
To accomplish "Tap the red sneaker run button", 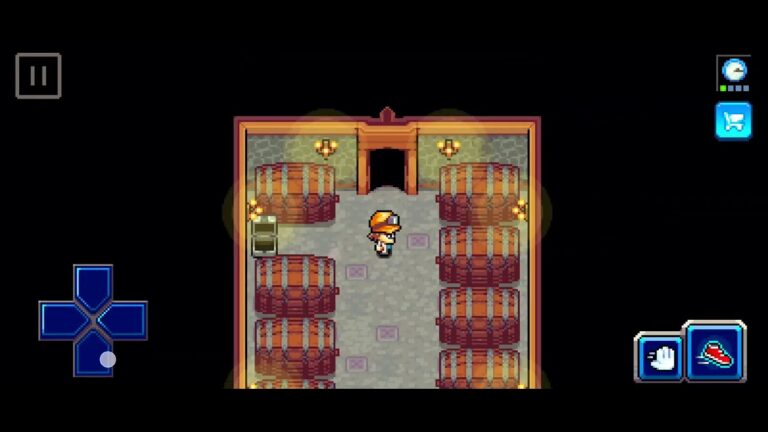I will 714,352.
